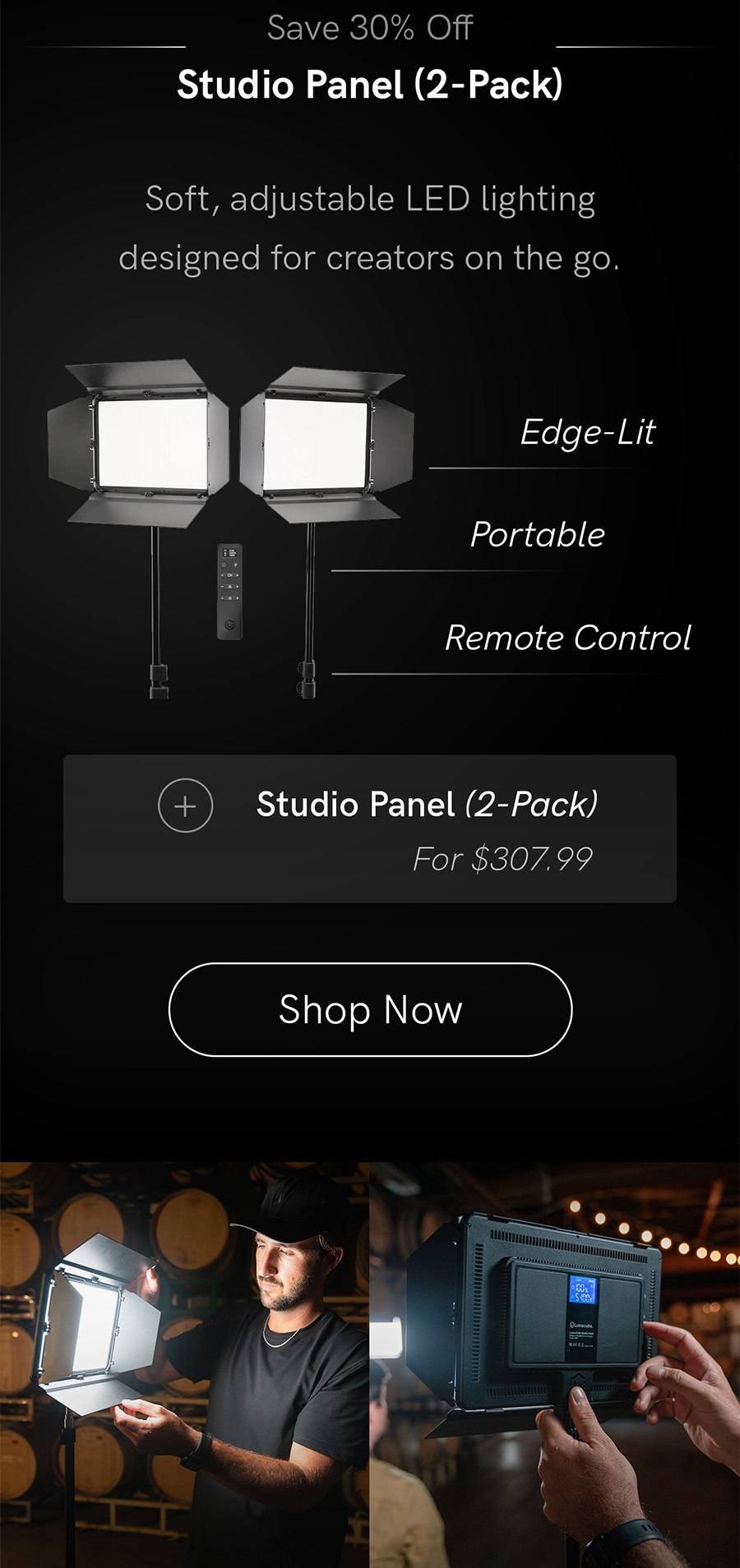Tap the Lume Cube logo on the remote
740x1568 pixels.
tap(229, 625)
